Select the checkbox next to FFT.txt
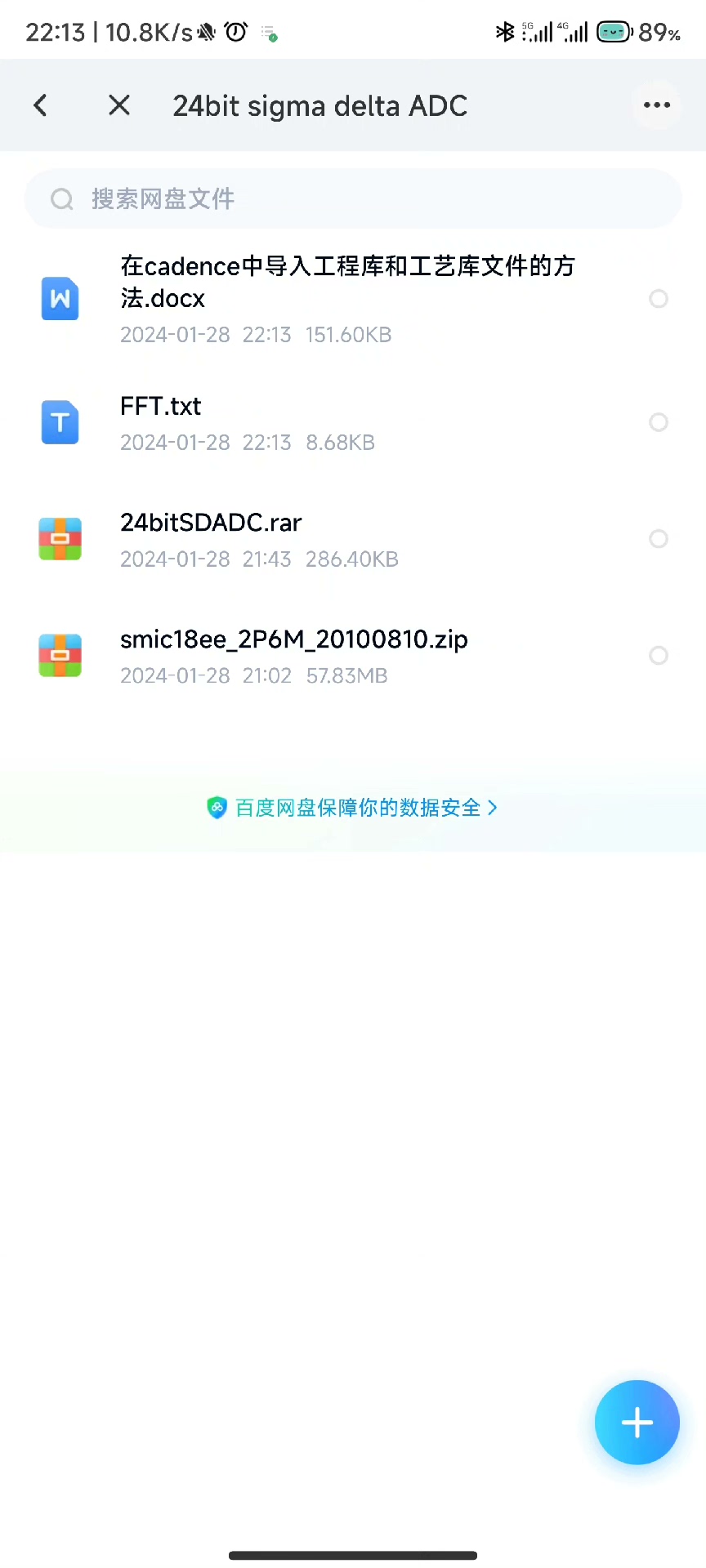This screenshot has height=1568, width=706. 659,422
